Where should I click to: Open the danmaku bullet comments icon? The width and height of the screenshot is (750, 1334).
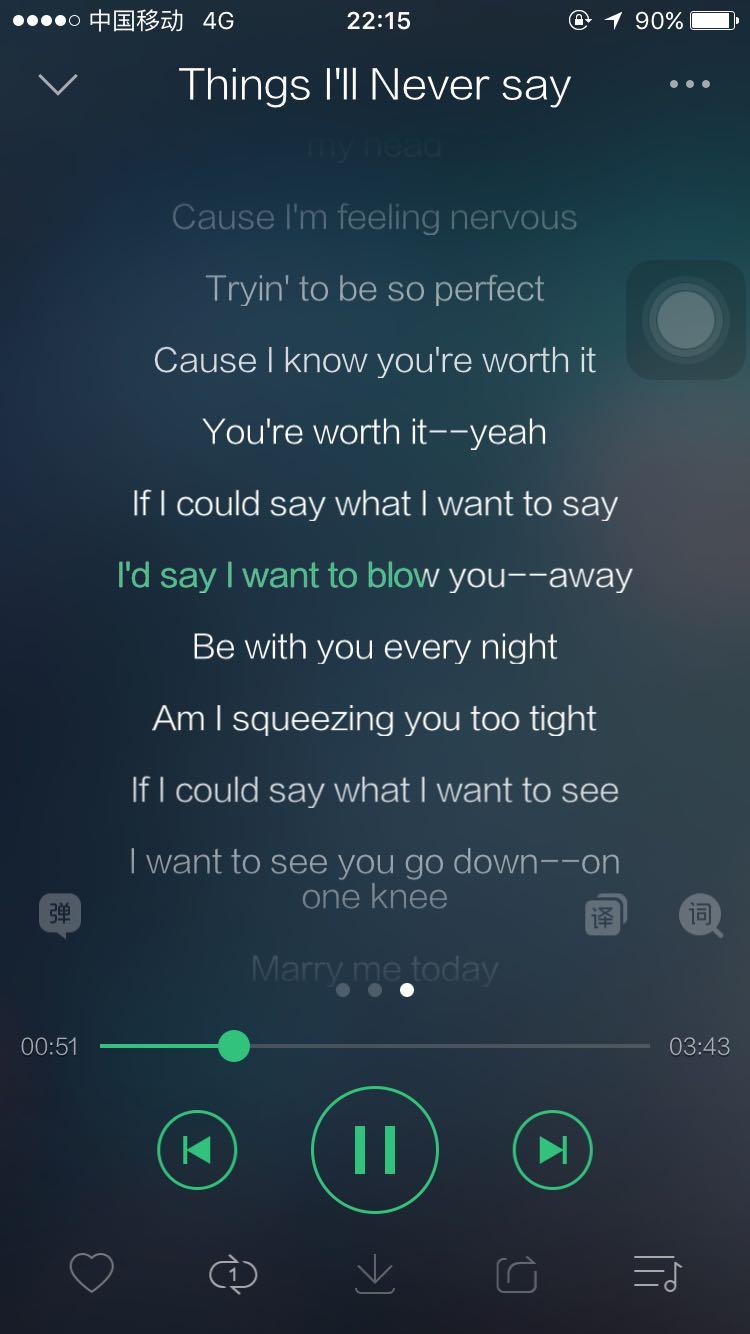(60, 915)
